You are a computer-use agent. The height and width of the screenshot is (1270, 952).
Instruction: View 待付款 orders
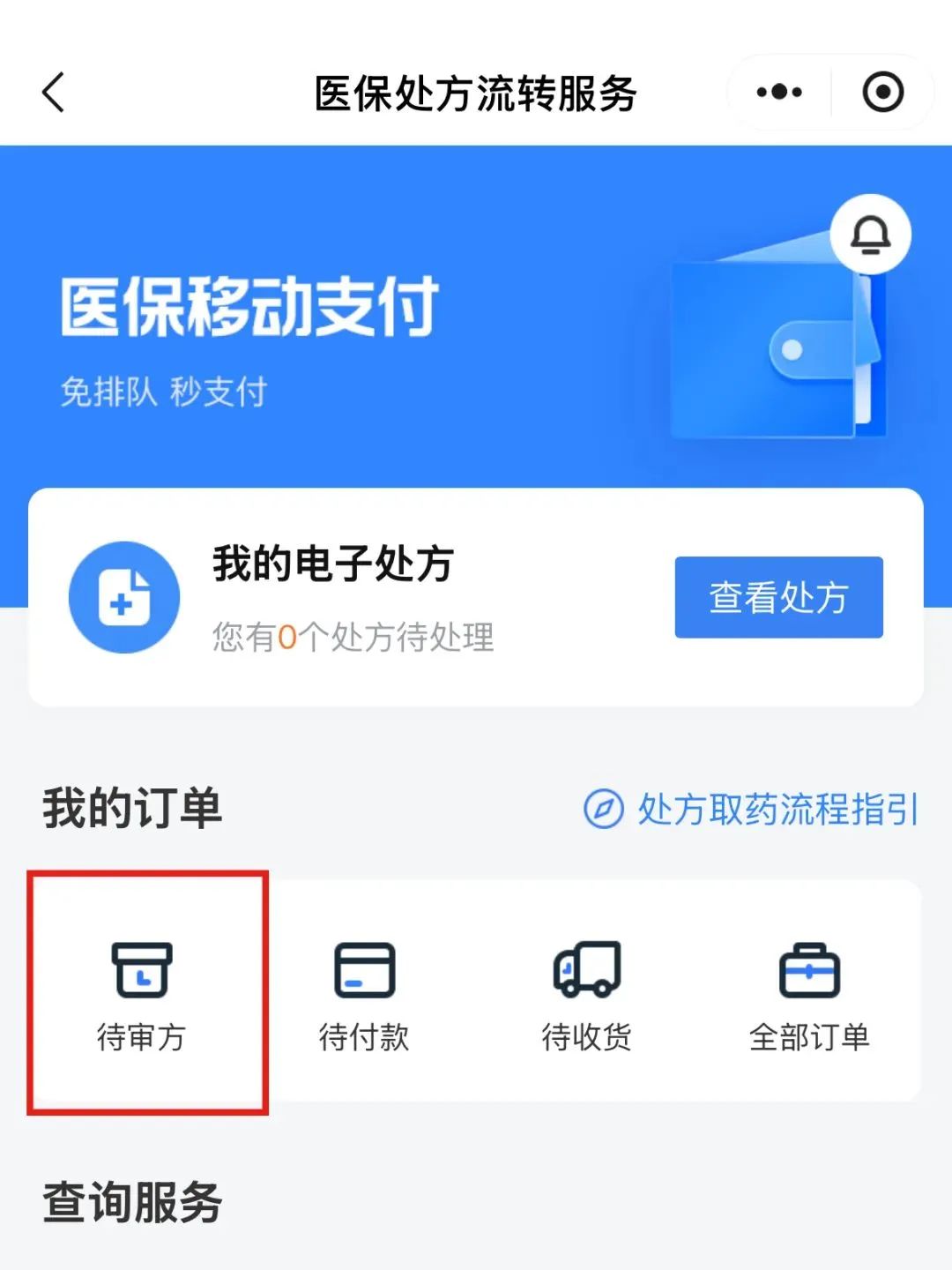tap(364, 995)
